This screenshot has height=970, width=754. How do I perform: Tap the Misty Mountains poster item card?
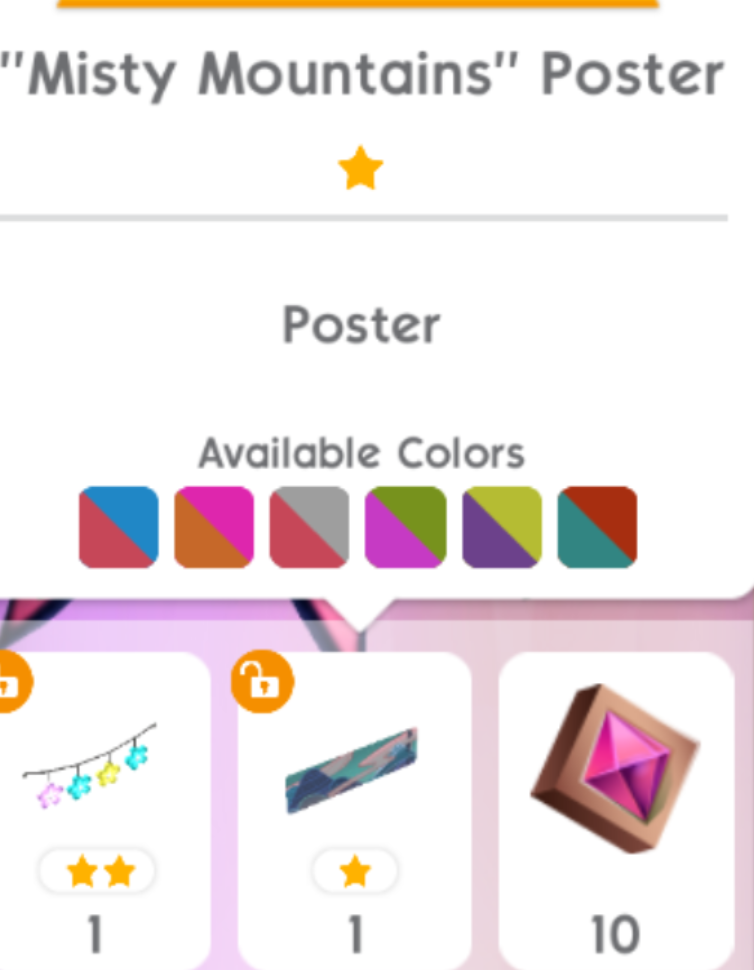[x=354, y=790]
